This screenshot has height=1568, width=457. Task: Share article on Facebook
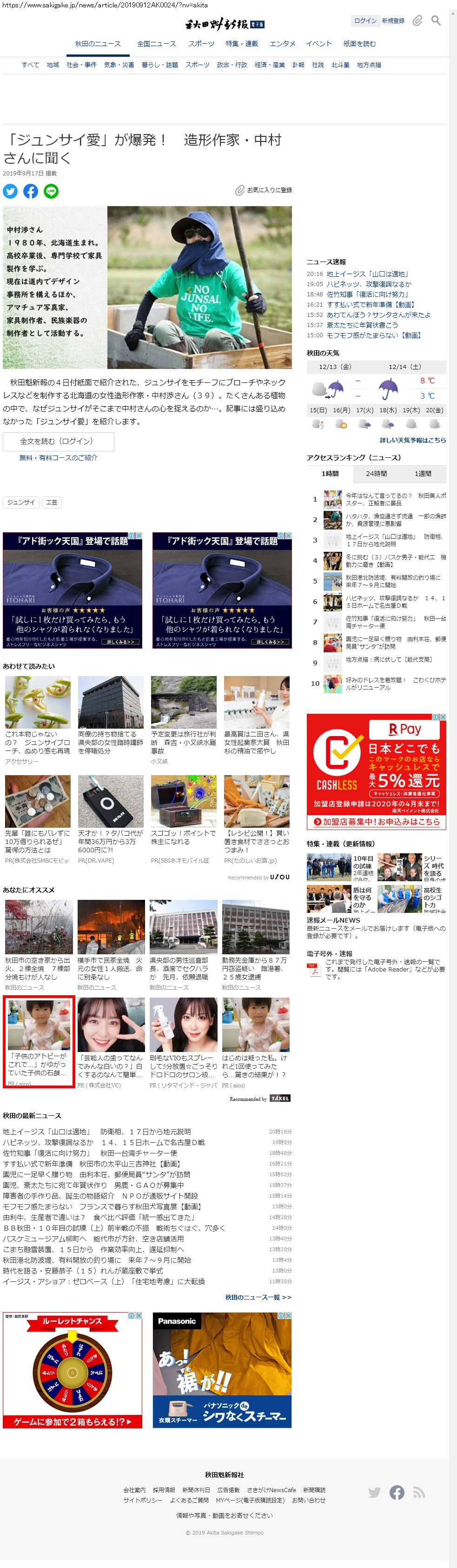pos(30,191)
